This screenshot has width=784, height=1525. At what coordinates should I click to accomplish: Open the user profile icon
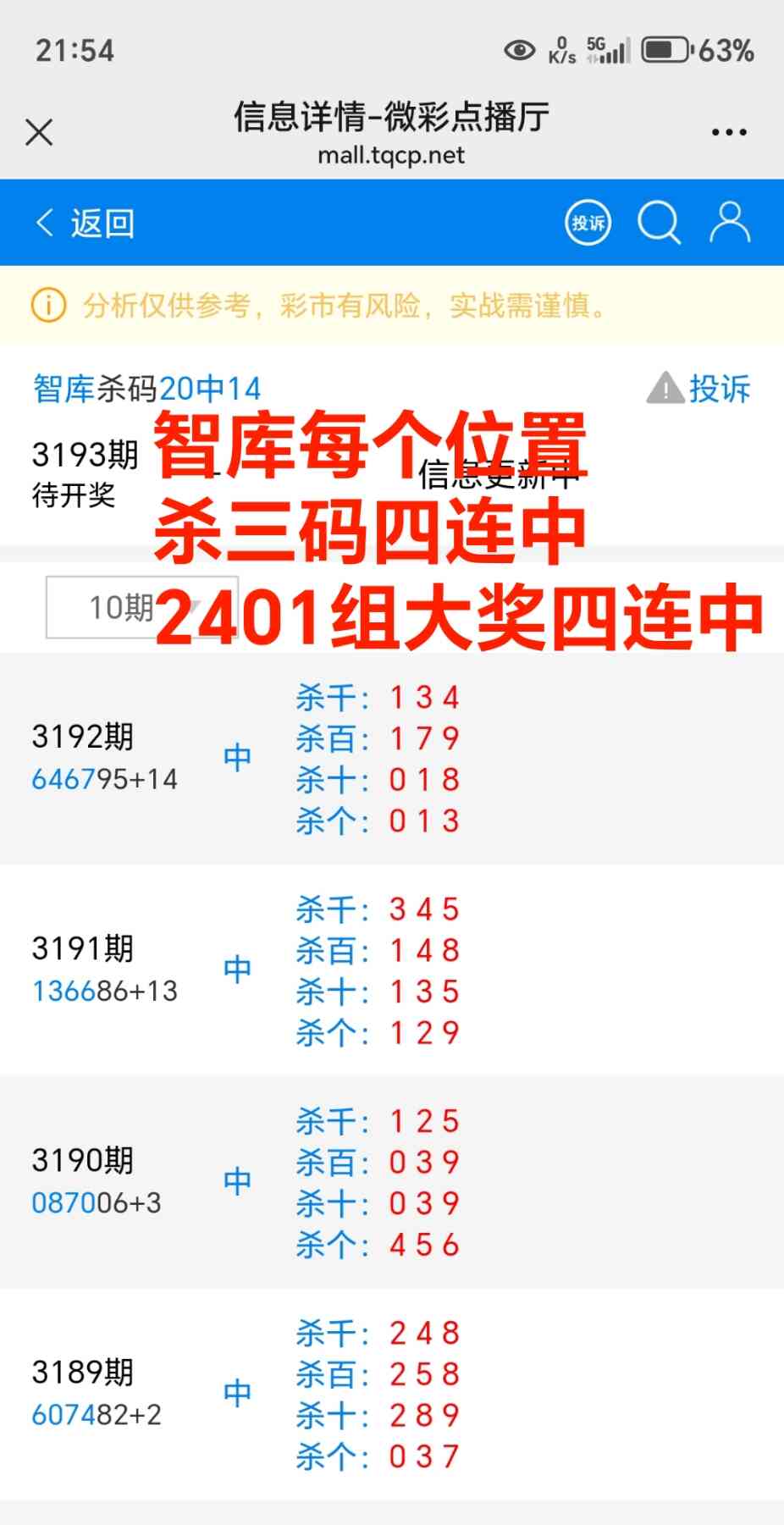click(x=729, y=224)
